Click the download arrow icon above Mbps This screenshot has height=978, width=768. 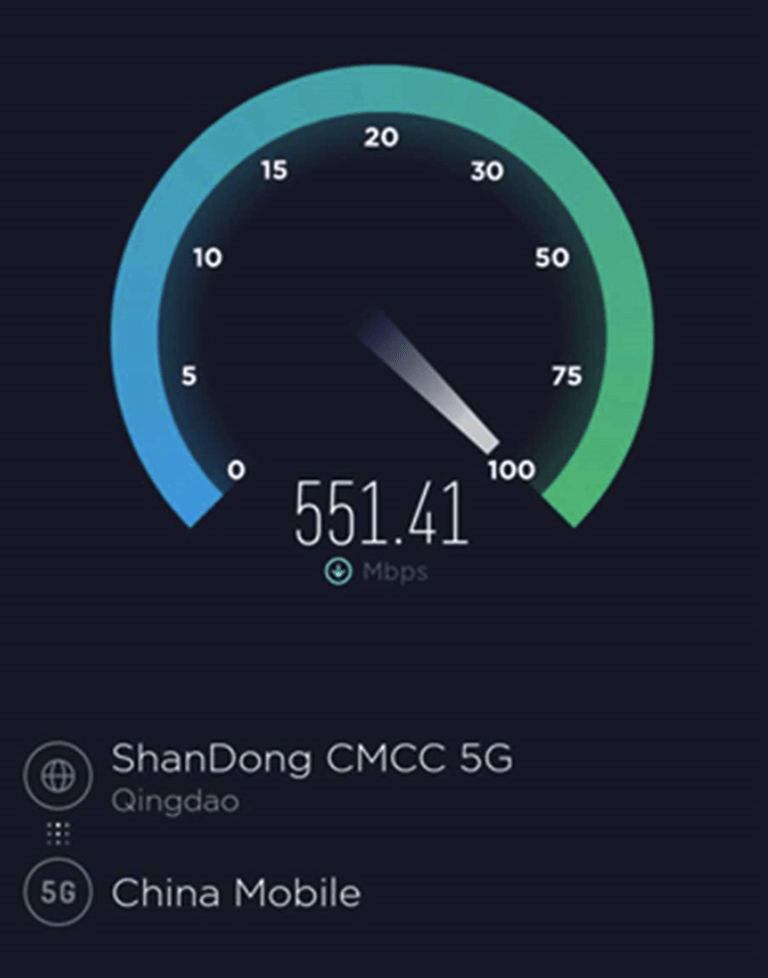336,570
